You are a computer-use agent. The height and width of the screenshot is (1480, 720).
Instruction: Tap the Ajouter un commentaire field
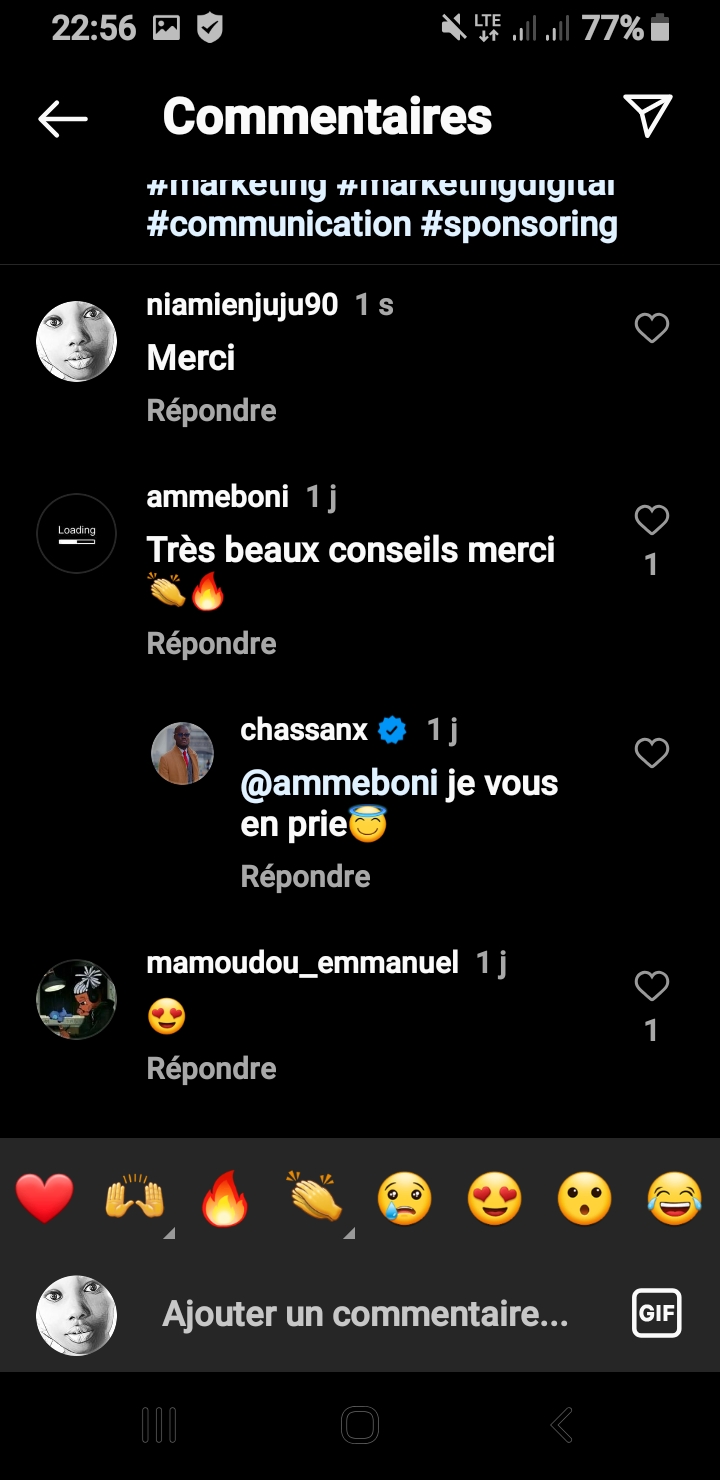[x=365, y=1313]
